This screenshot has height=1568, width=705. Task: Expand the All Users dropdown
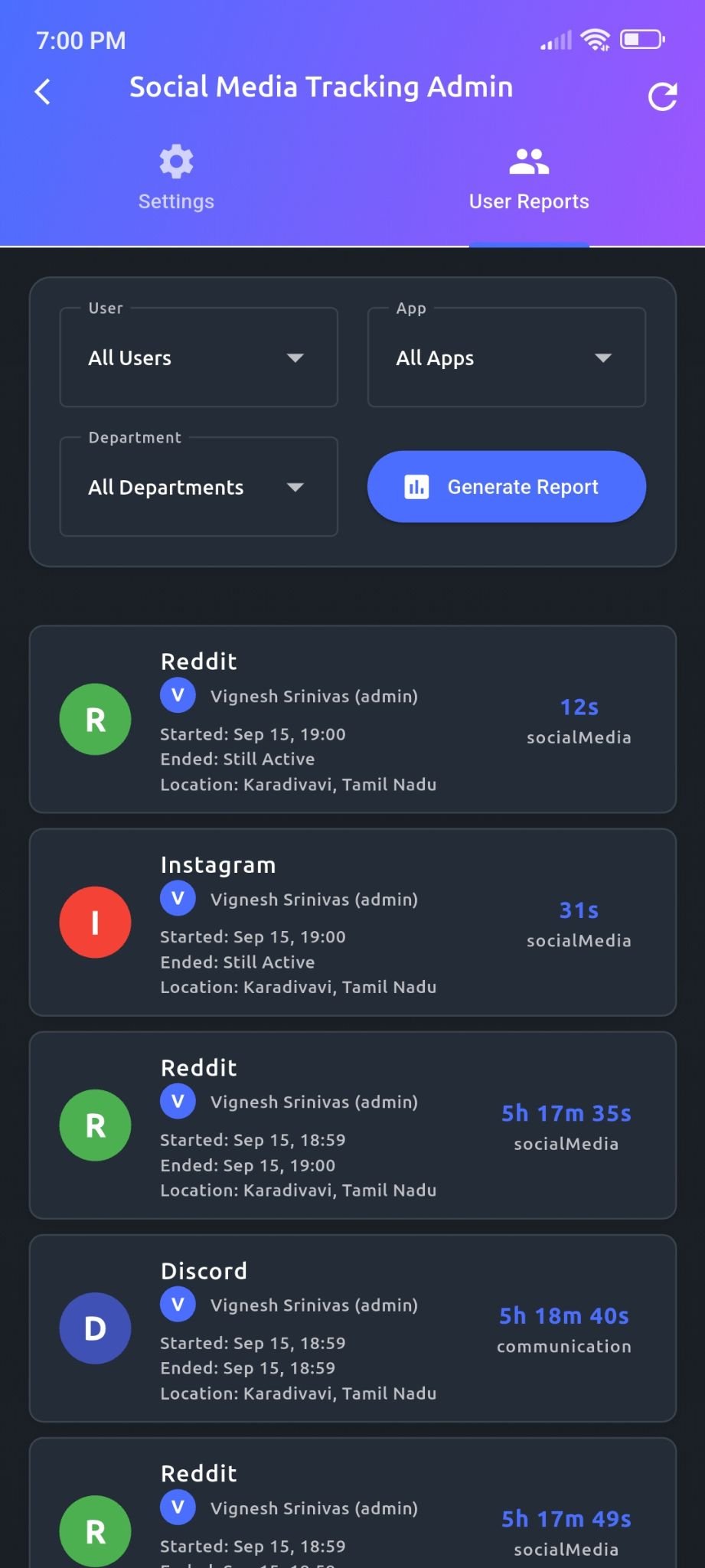tap(199, 358)
